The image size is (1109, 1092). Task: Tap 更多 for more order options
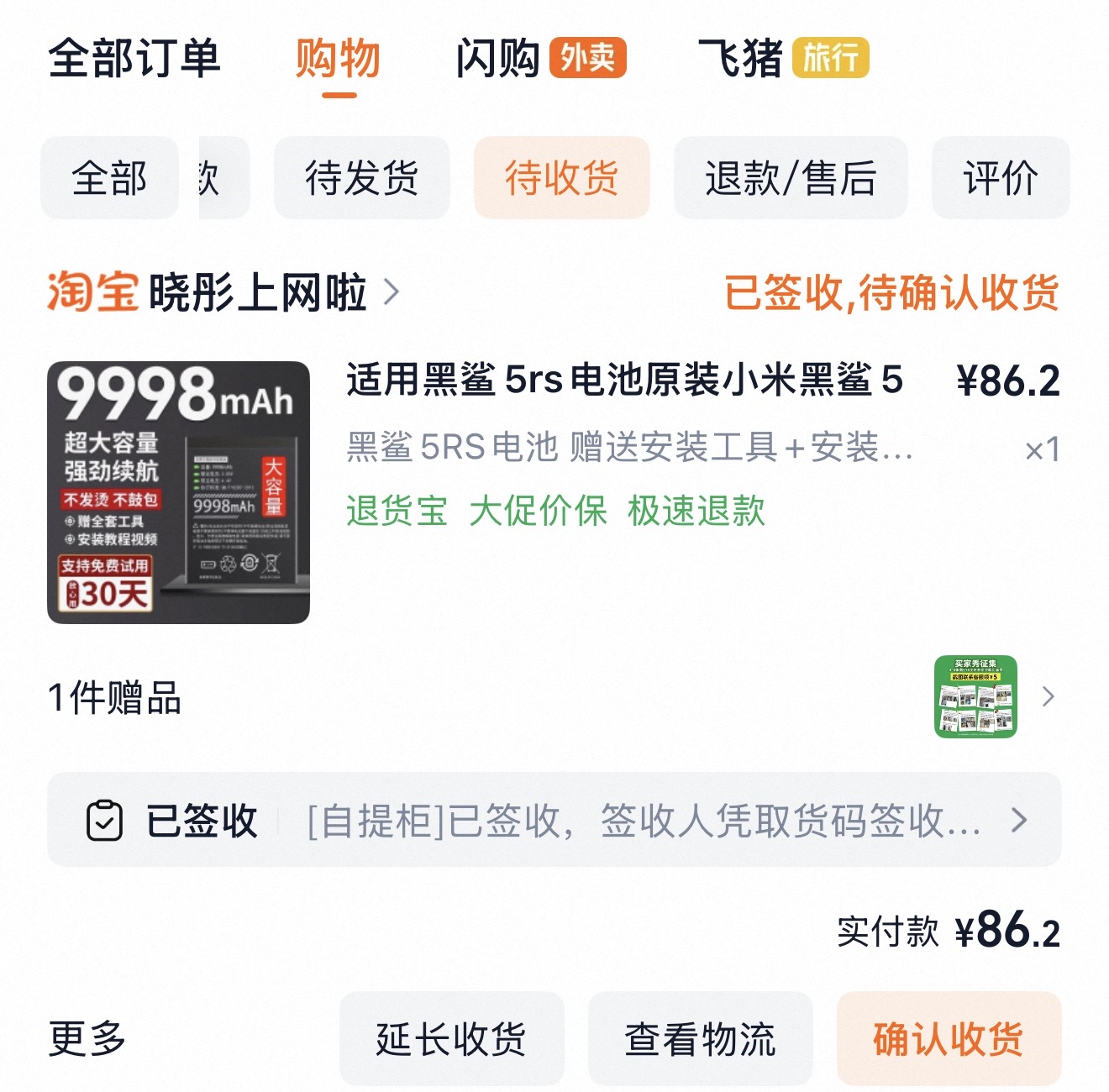[87, 1038]
